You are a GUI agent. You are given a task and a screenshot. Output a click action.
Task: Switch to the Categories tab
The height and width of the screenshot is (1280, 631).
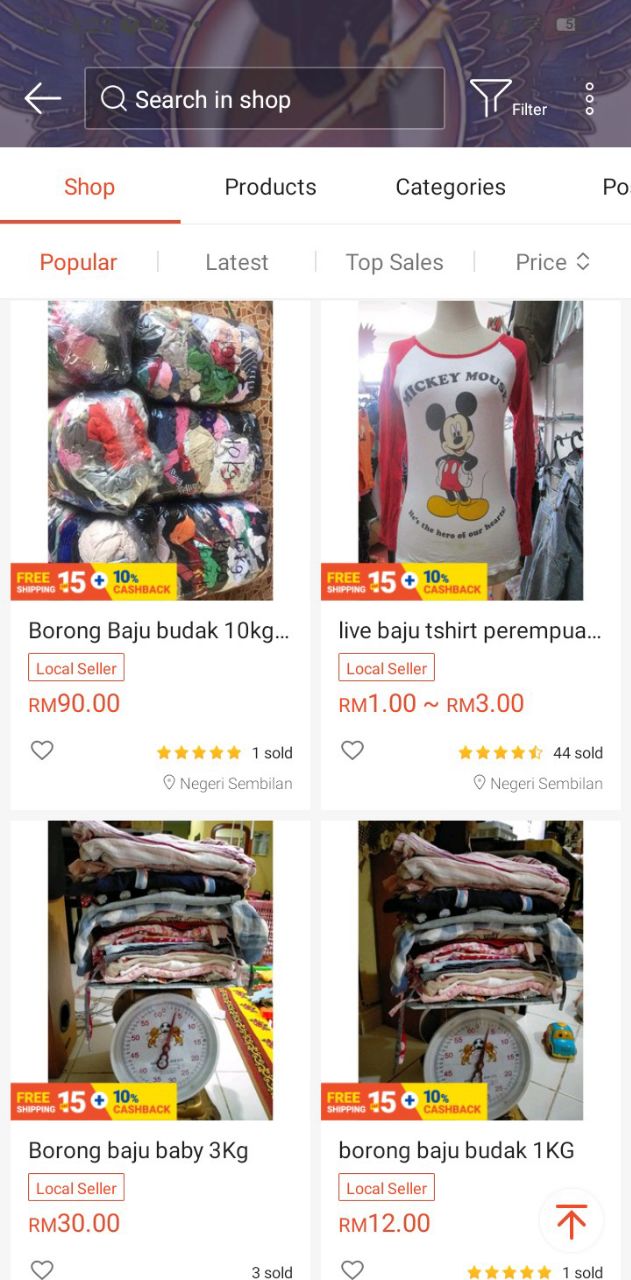[450, 187]
